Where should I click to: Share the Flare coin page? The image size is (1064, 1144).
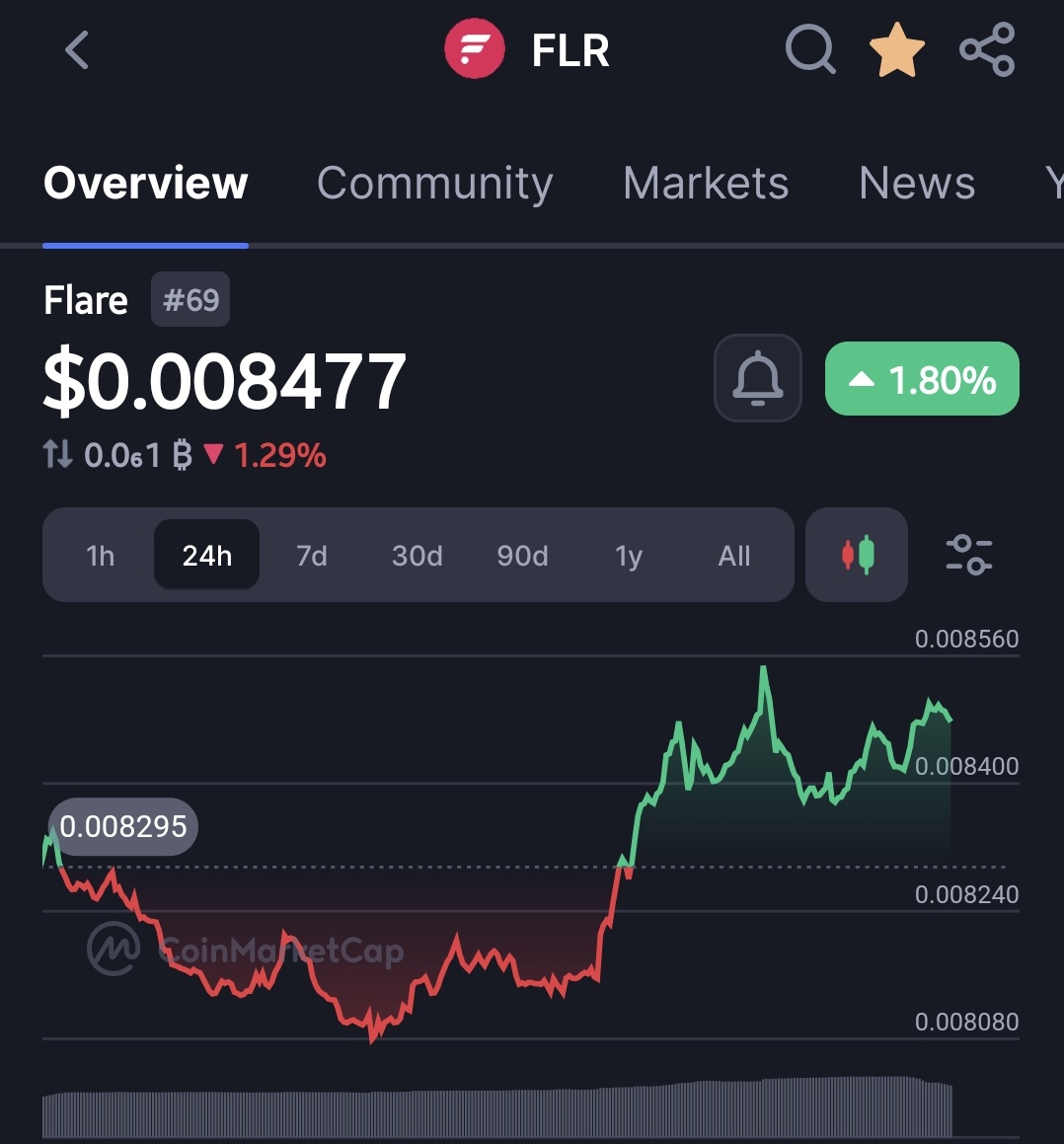pos(987,49)
